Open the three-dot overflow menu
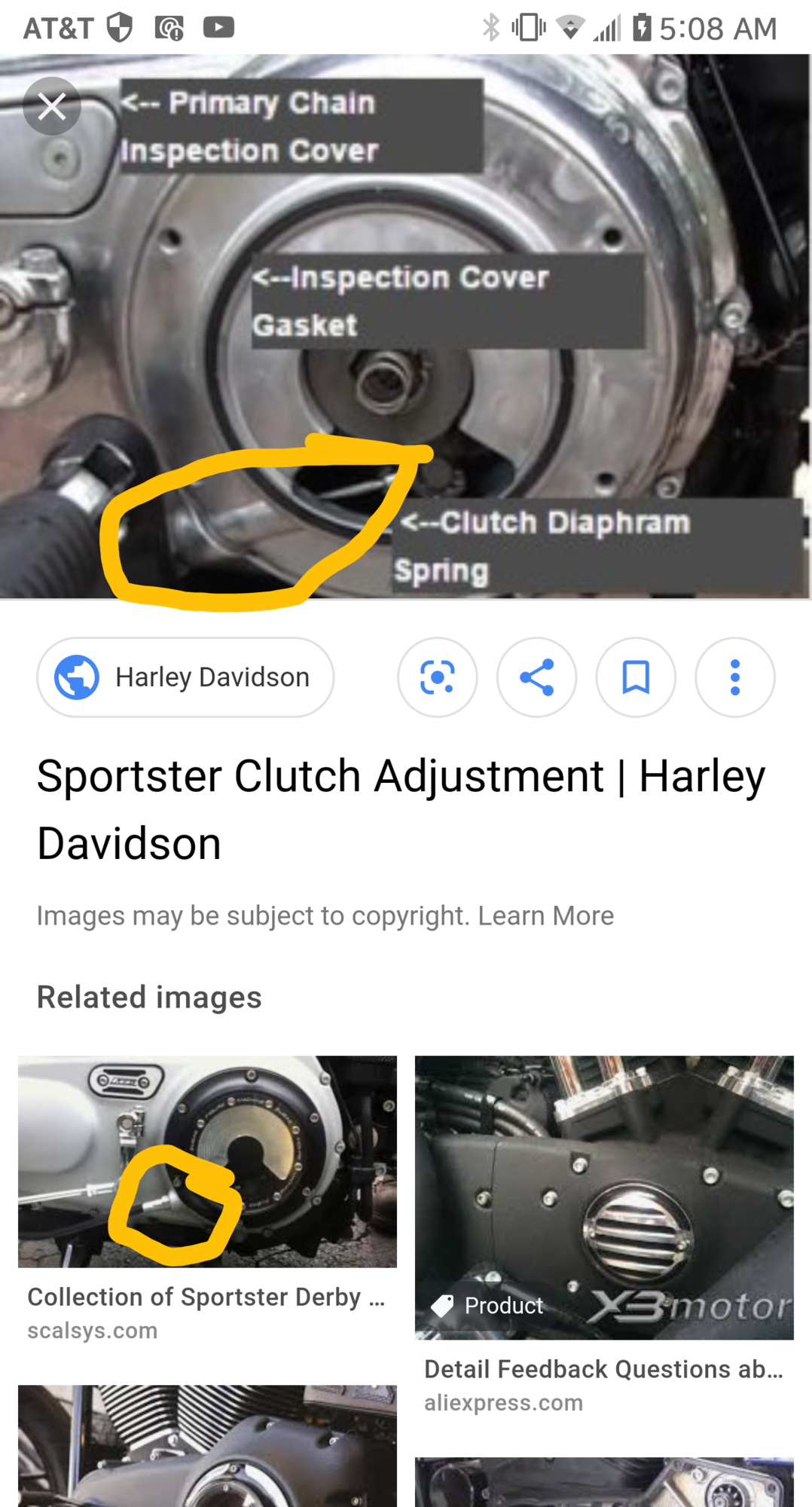The height and width of the screenshot is (1507, 812). (x=734, y=677)
